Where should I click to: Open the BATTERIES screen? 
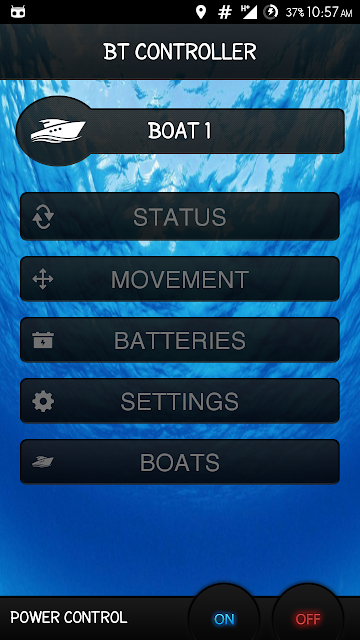tap(180, 340)
